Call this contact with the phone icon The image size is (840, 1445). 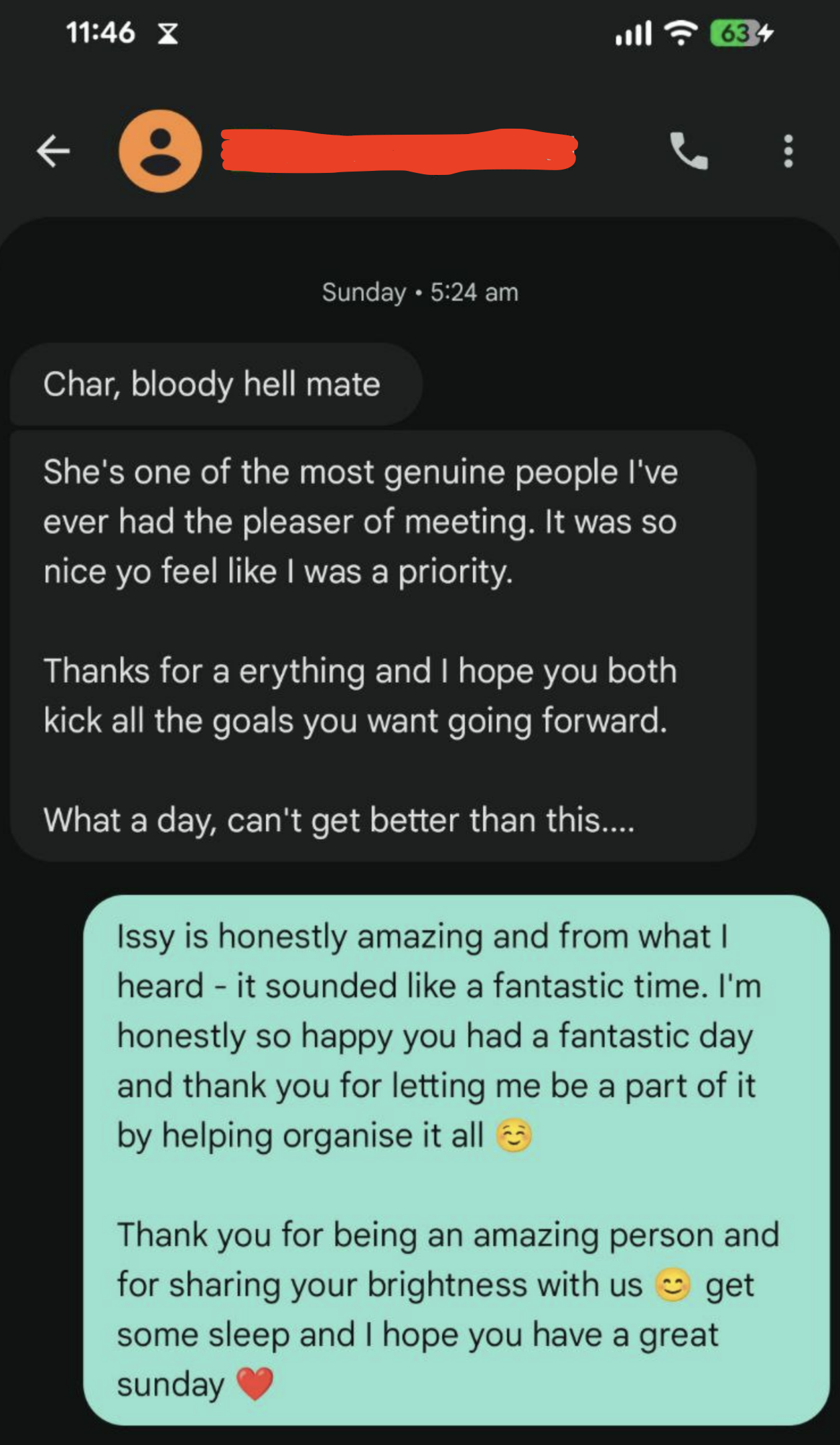pyautogui.click(x=689, y=151)
